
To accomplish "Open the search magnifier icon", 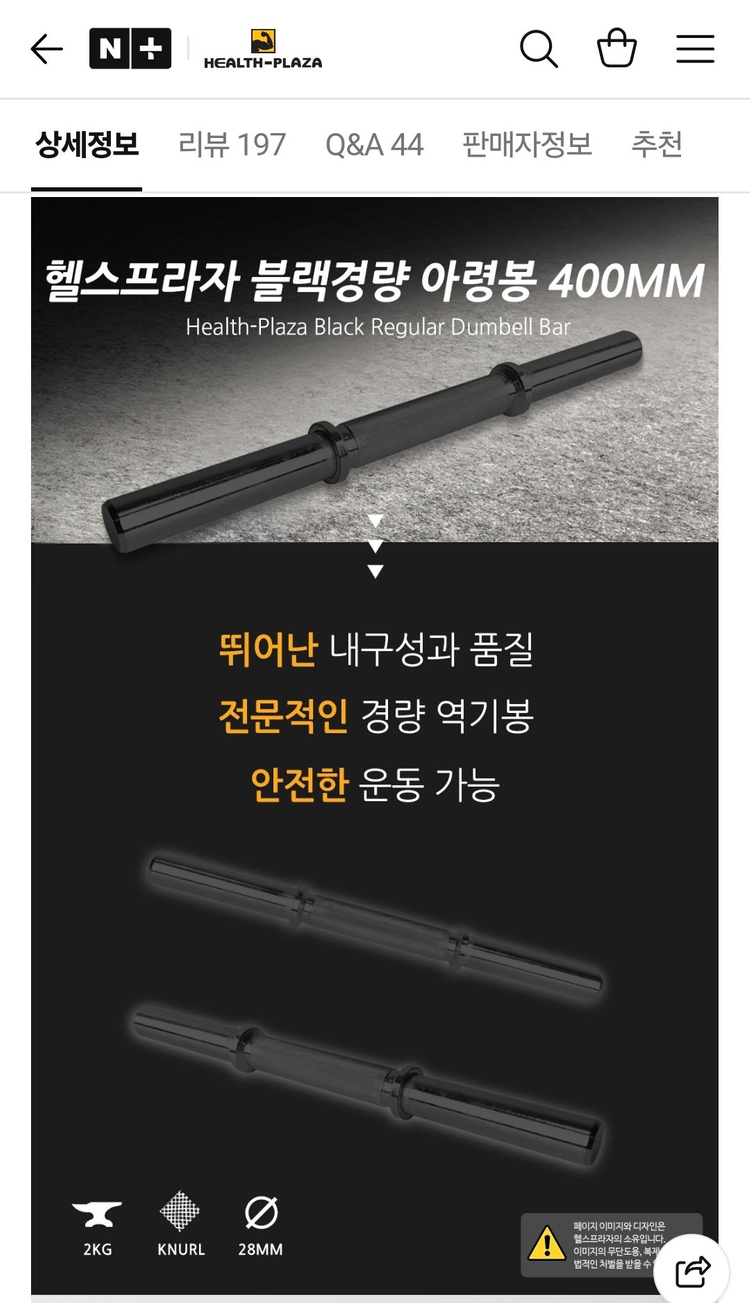I will point(539,48).
